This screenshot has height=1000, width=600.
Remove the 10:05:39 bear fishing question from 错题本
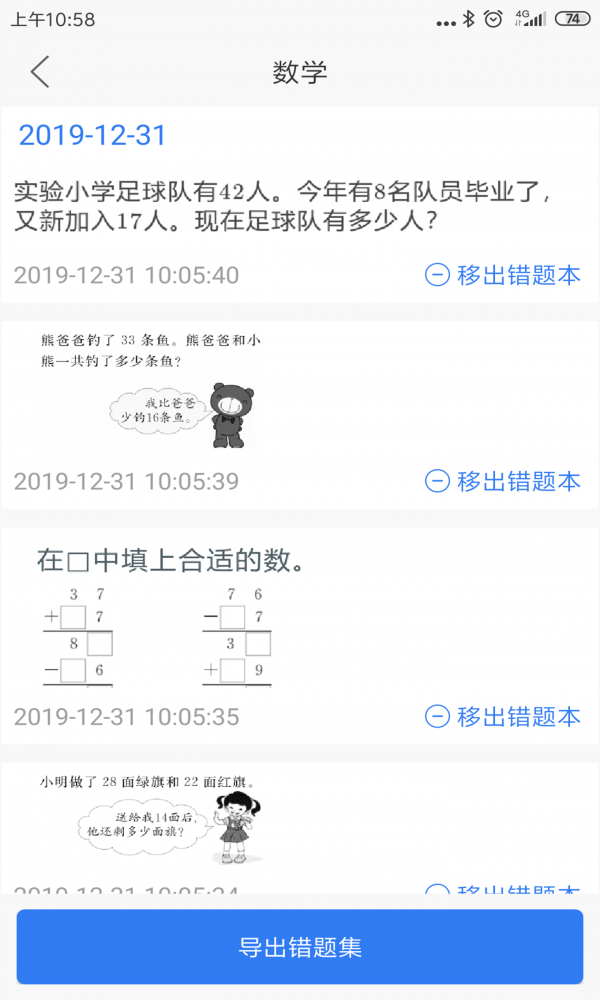pyautogui.click(x=503, y=481)
